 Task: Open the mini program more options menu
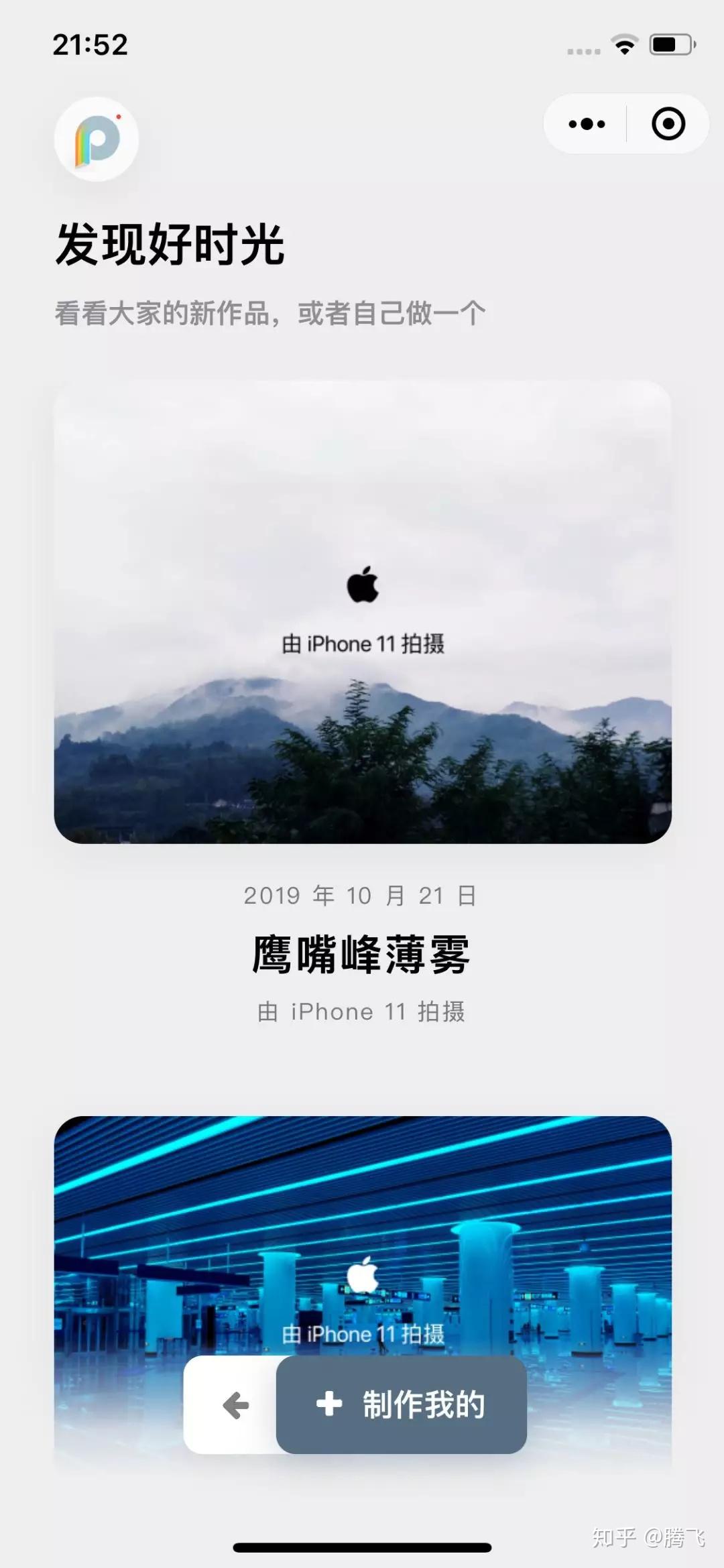587,124
